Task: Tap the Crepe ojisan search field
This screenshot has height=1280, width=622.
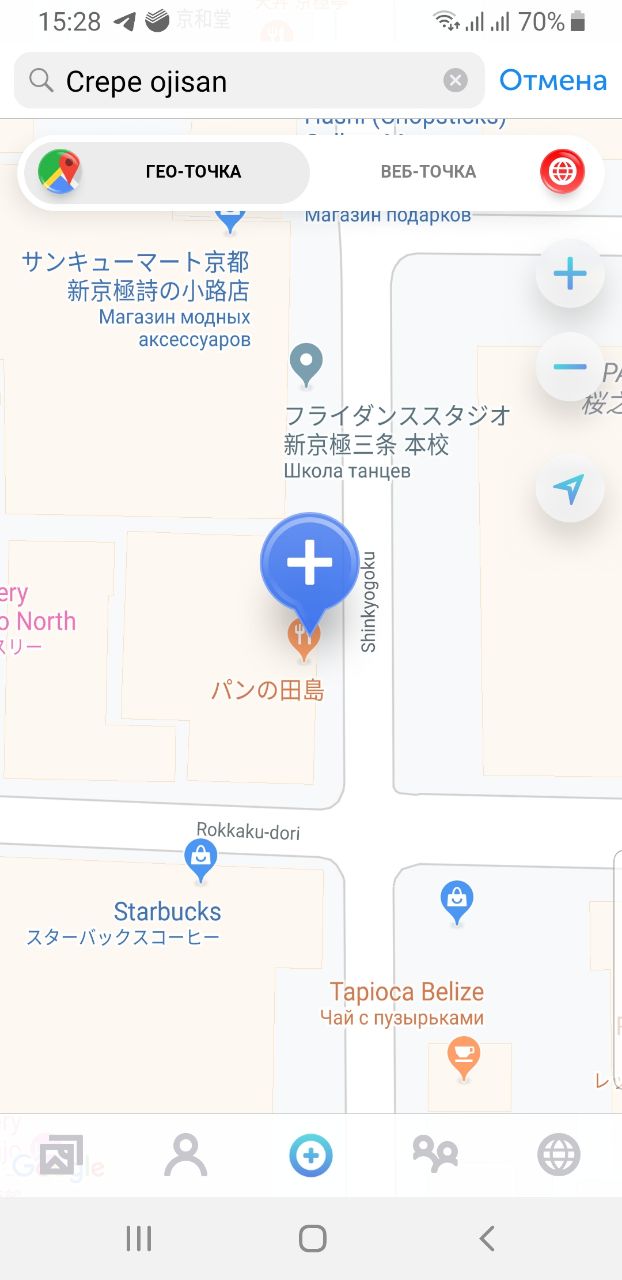Action: click(x=249, y=81)
